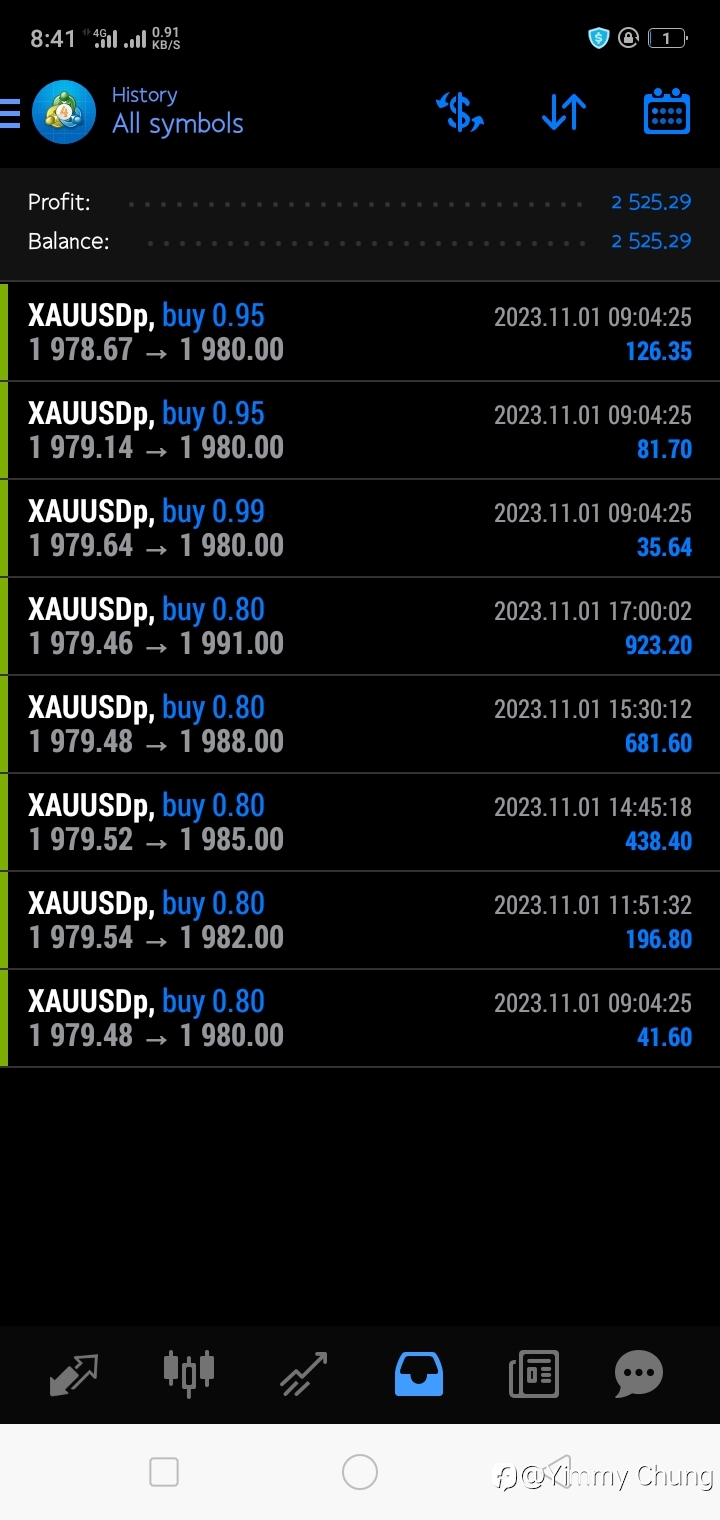Open the symbol filter dollar icon
The height and width of the screenshot is (1520, 720).
(460, 112)
